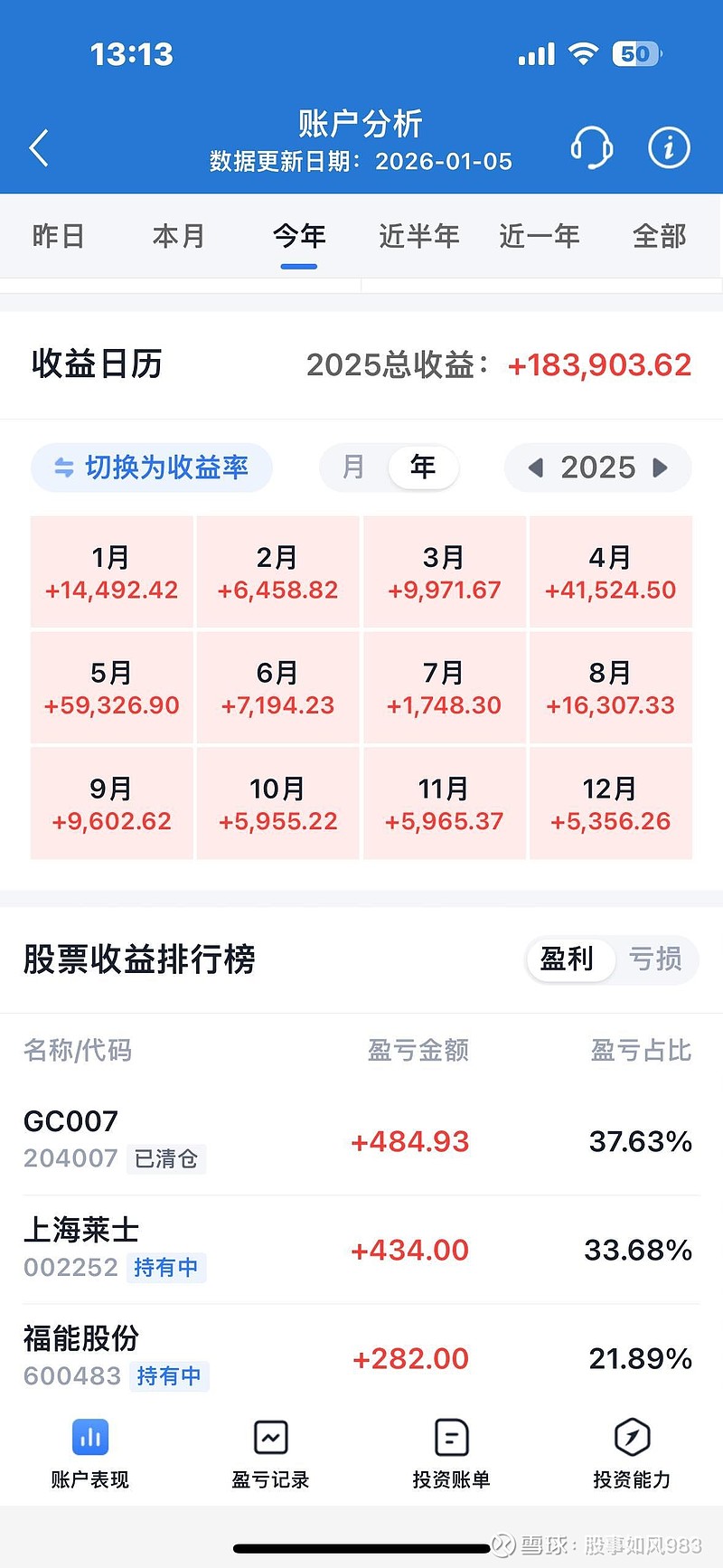Tap the 5月 earnings cell
This screenshot has width=723, height=1568.
(x=111, y=686)
